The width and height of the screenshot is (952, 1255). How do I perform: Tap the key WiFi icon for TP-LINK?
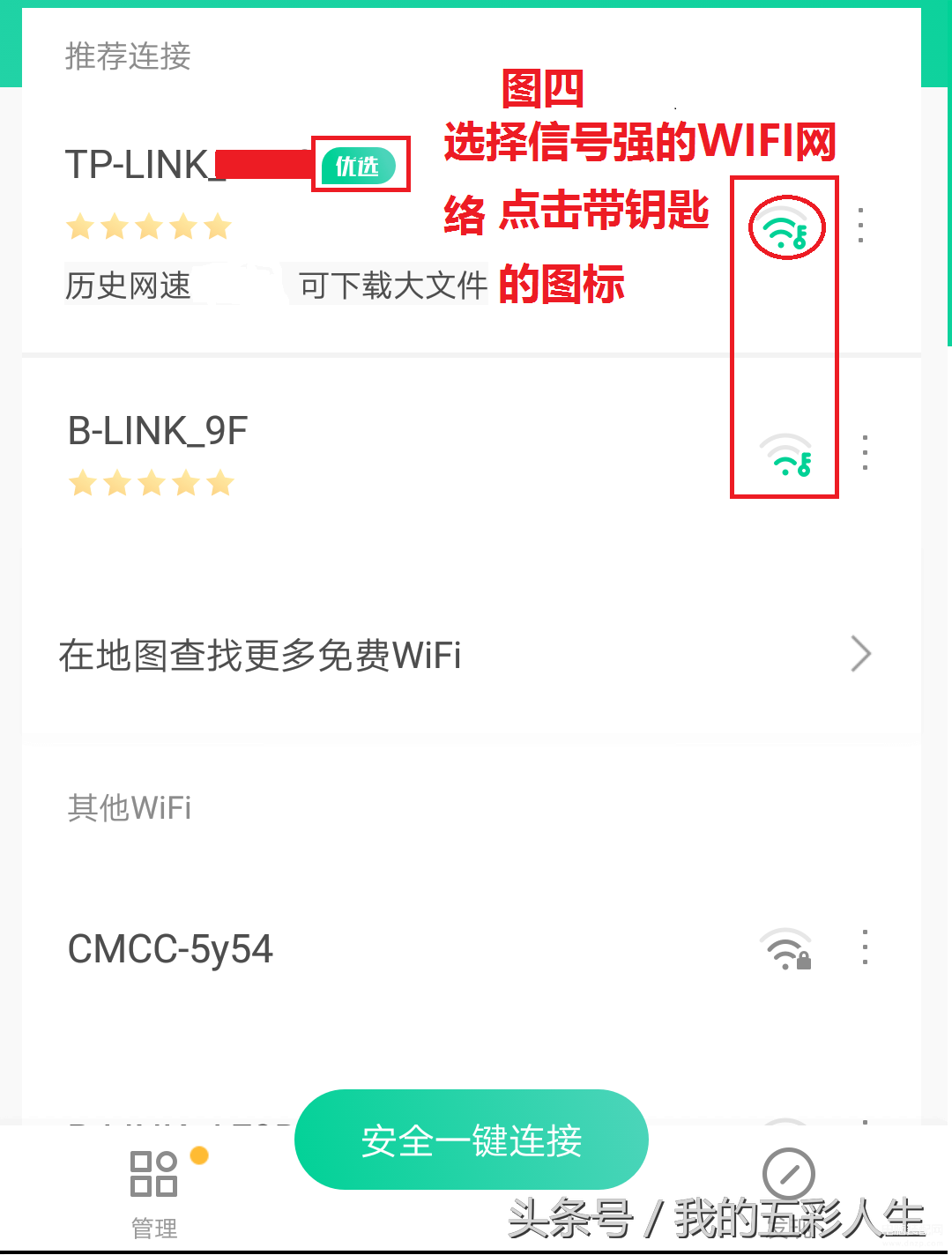[x=785, y=229]
